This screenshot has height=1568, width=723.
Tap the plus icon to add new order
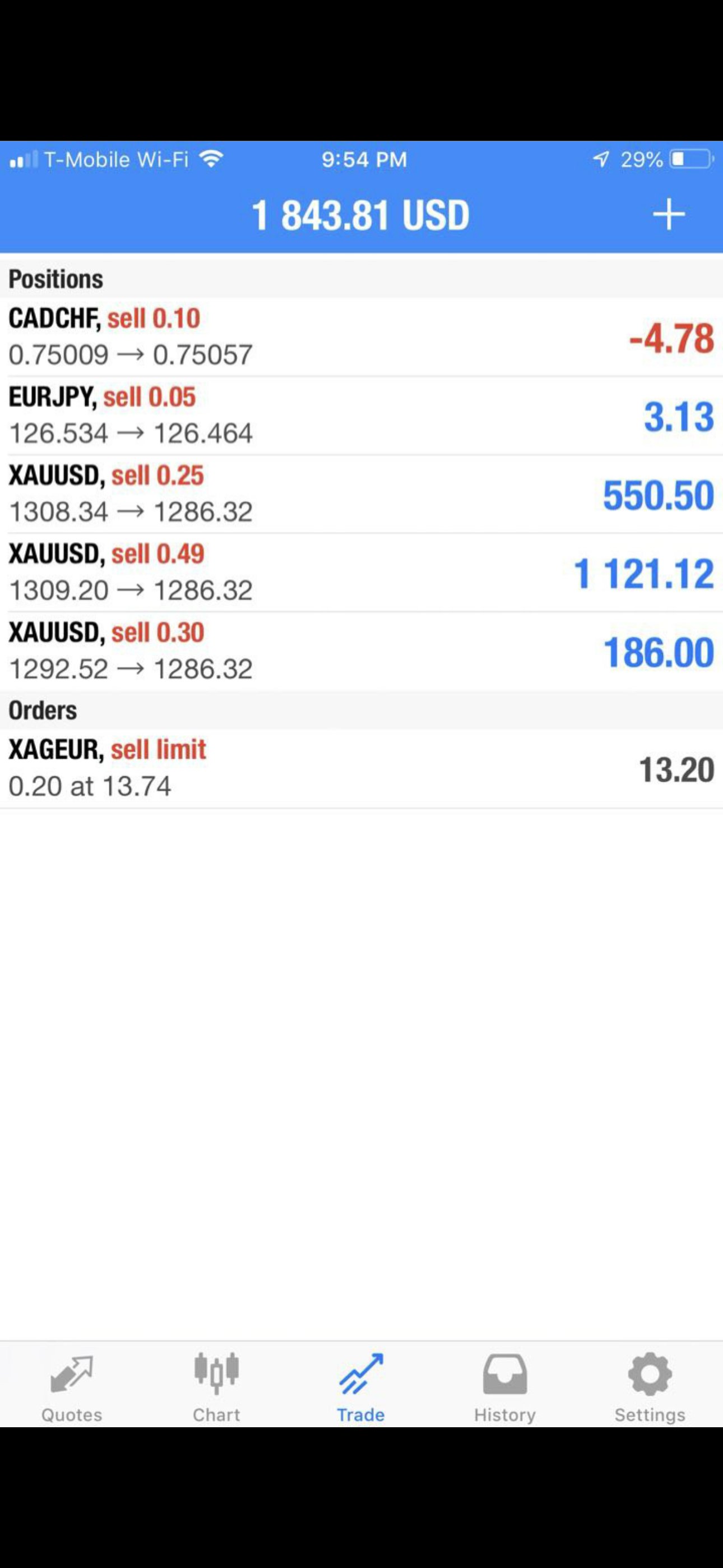pyautogui.click(x=668, y=214)
